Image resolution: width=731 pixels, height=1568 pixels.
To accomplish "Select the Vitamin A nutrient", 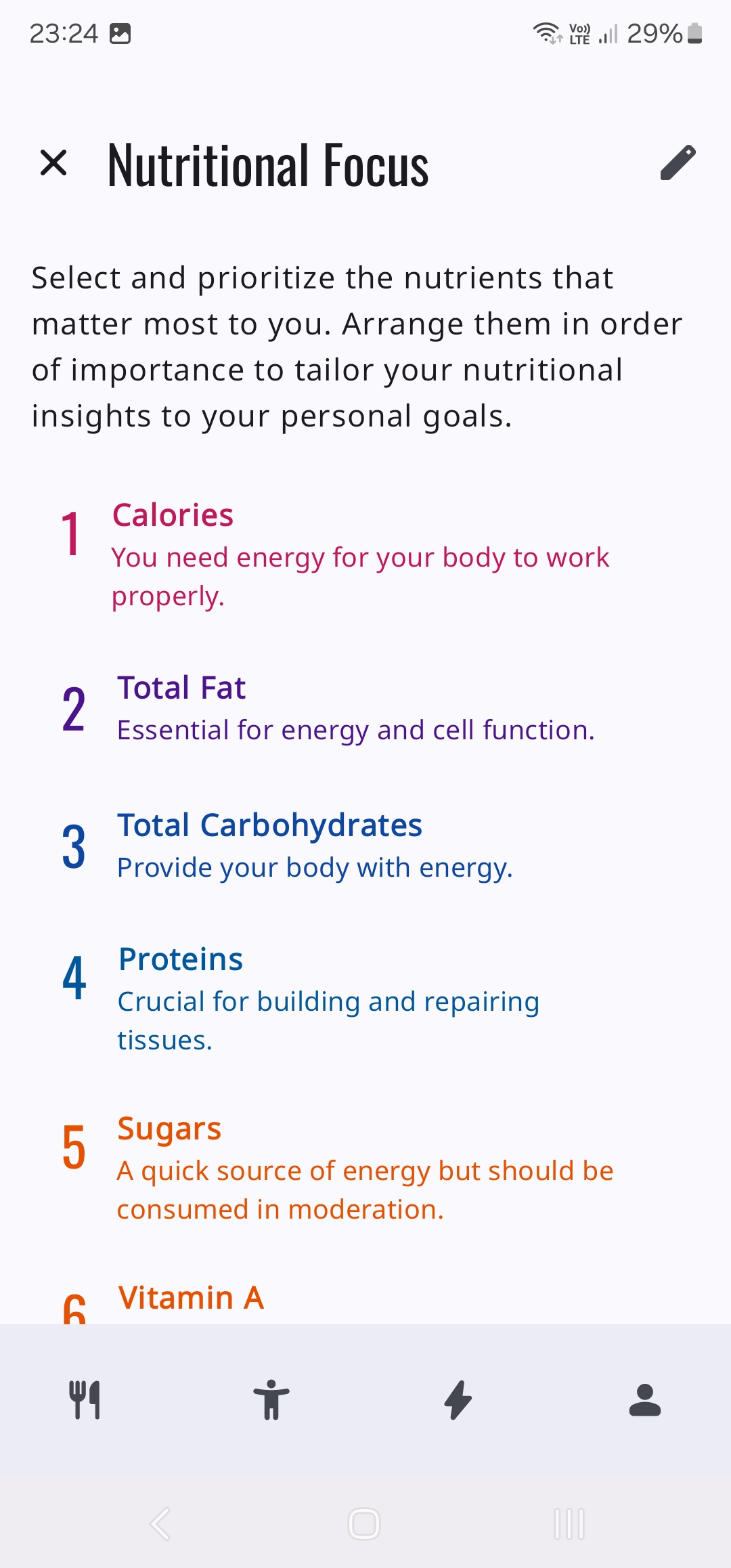I will click(x=191, y=1297).
